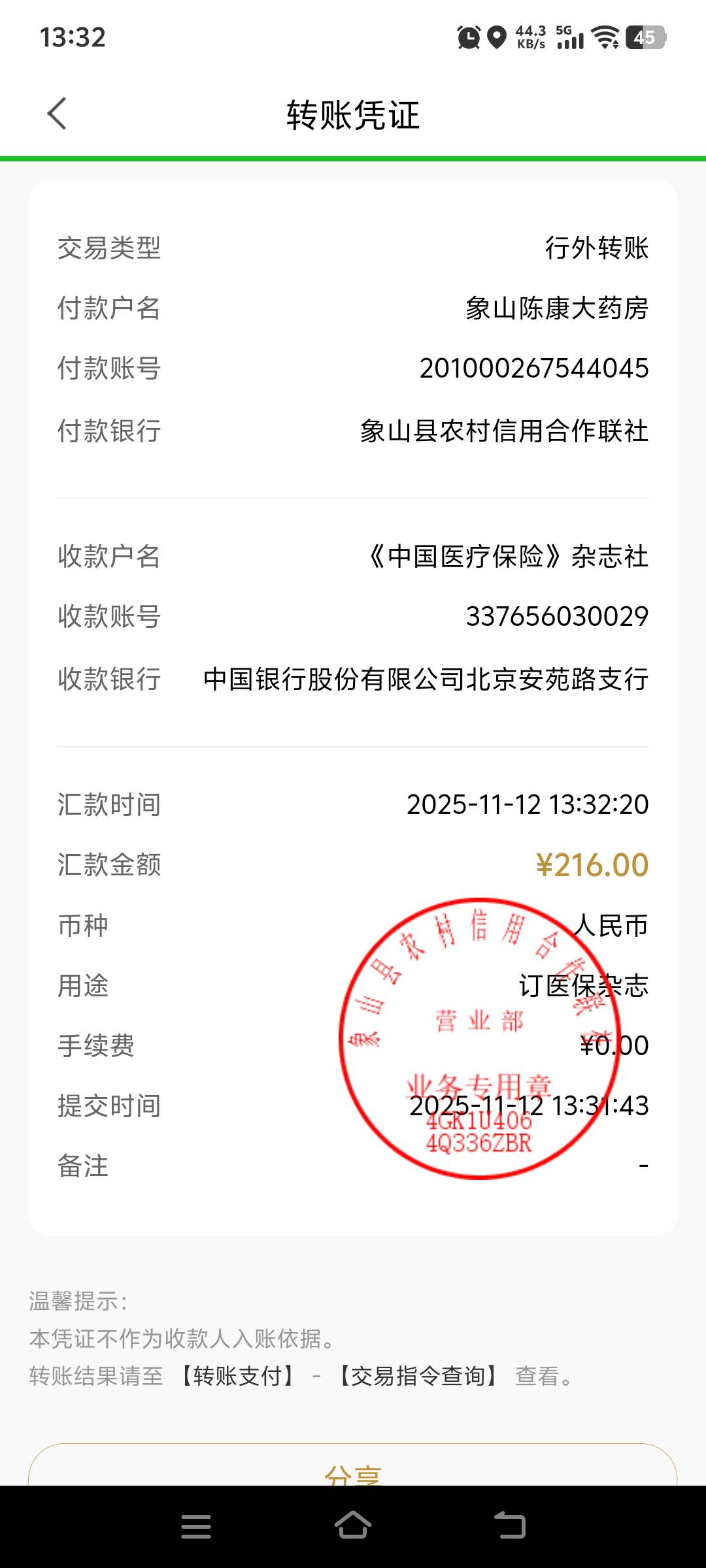Open the system recent apps menu
Image resolution: width=706 pixels, height=1568 pixels.
(x=196, y=1526)
